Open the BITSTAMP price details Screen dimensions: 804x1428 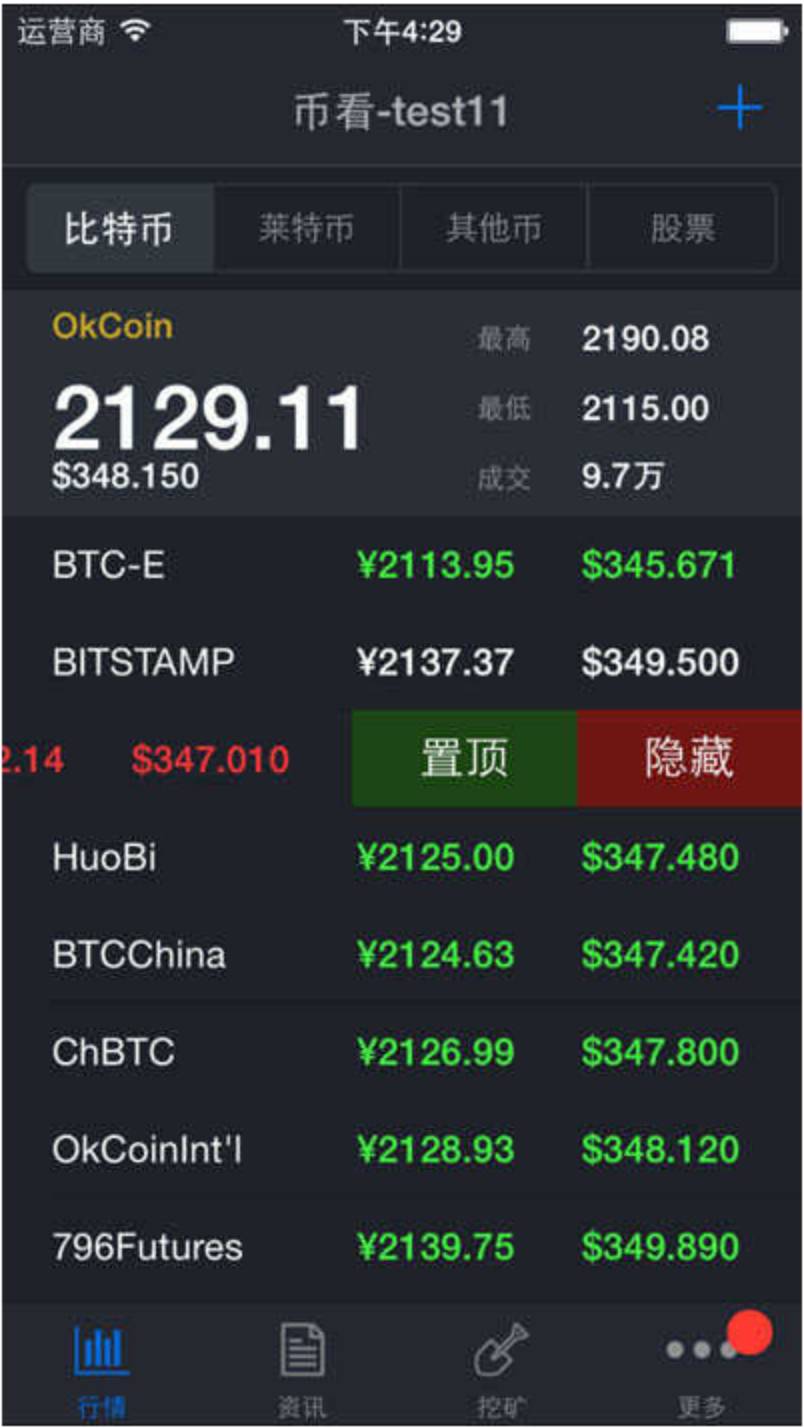[x=400, y=662]
